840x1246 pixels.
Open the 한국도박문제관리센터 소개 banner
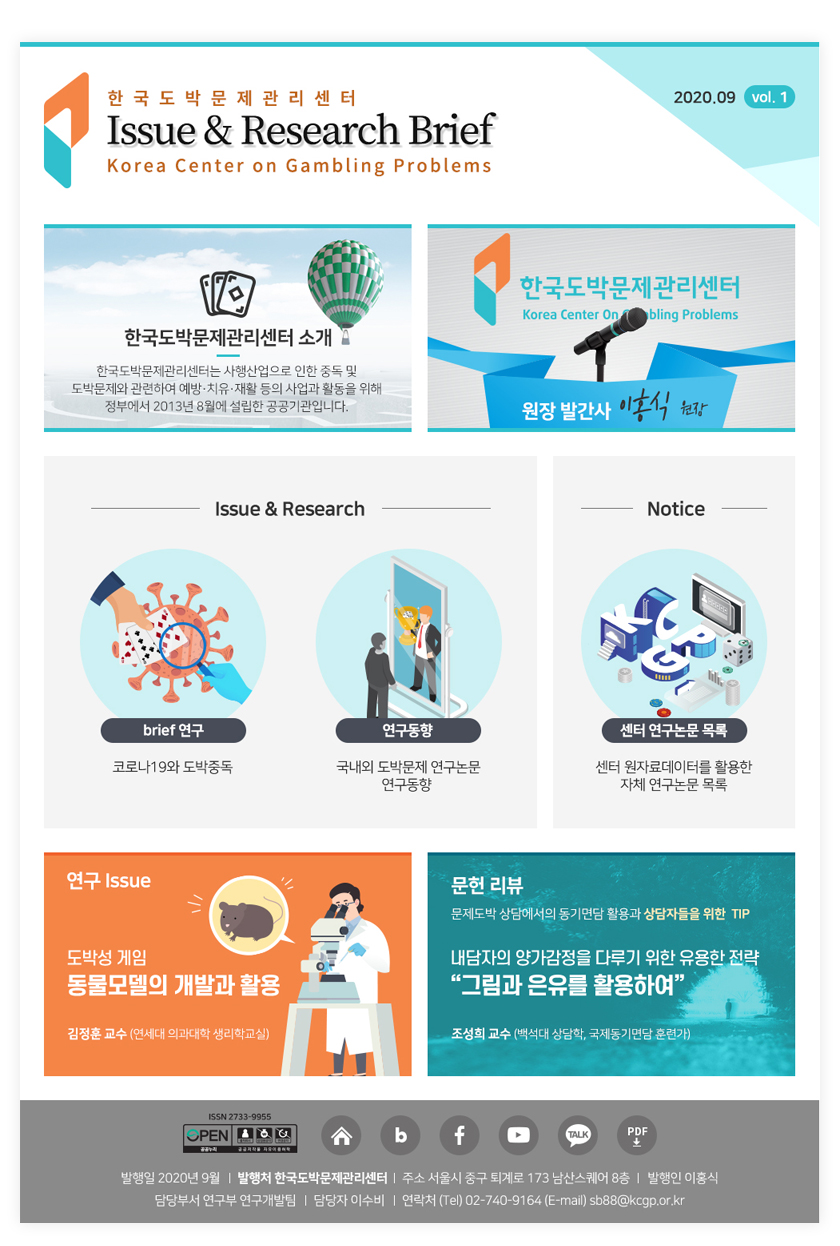tap(227, 328)
